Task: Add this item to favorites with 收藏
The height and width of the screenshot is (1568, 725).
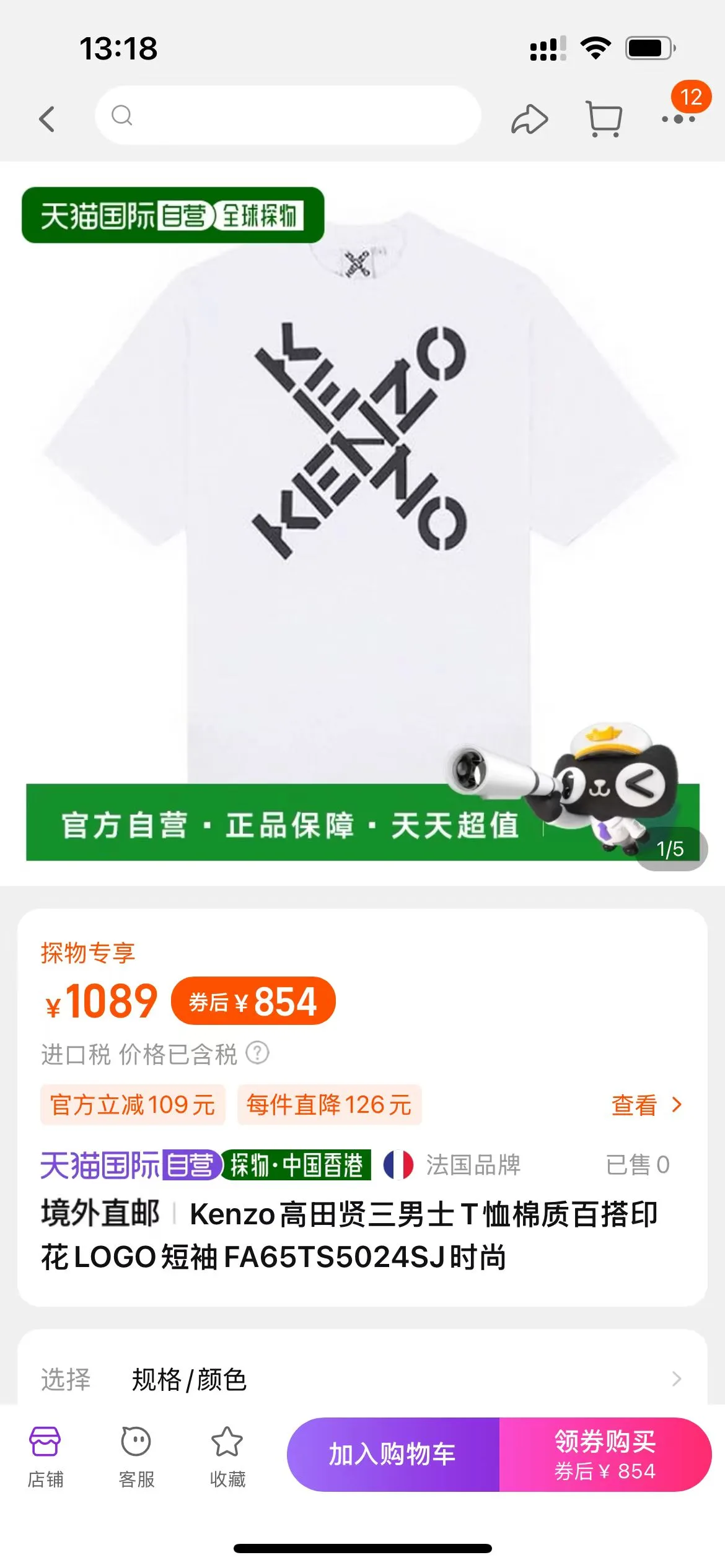Action: [227, 1455]
